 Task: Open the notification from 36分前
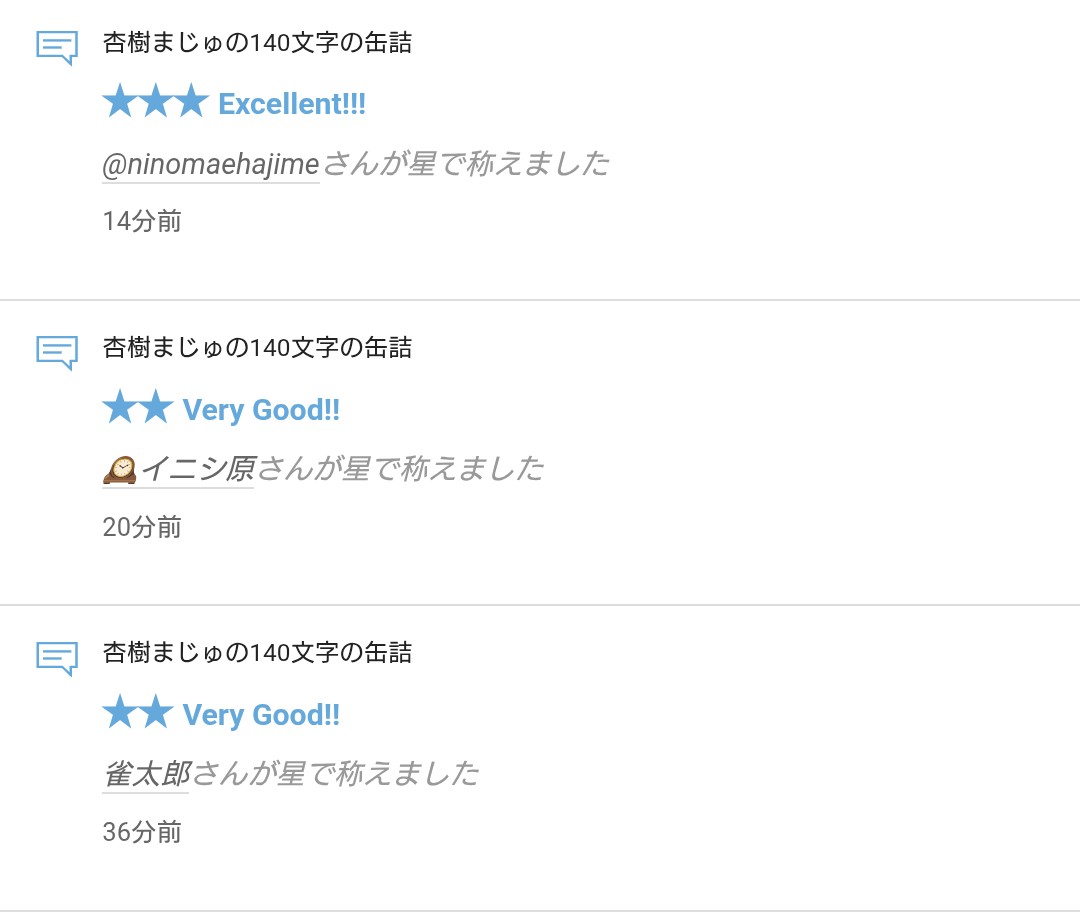pos(258,653)
